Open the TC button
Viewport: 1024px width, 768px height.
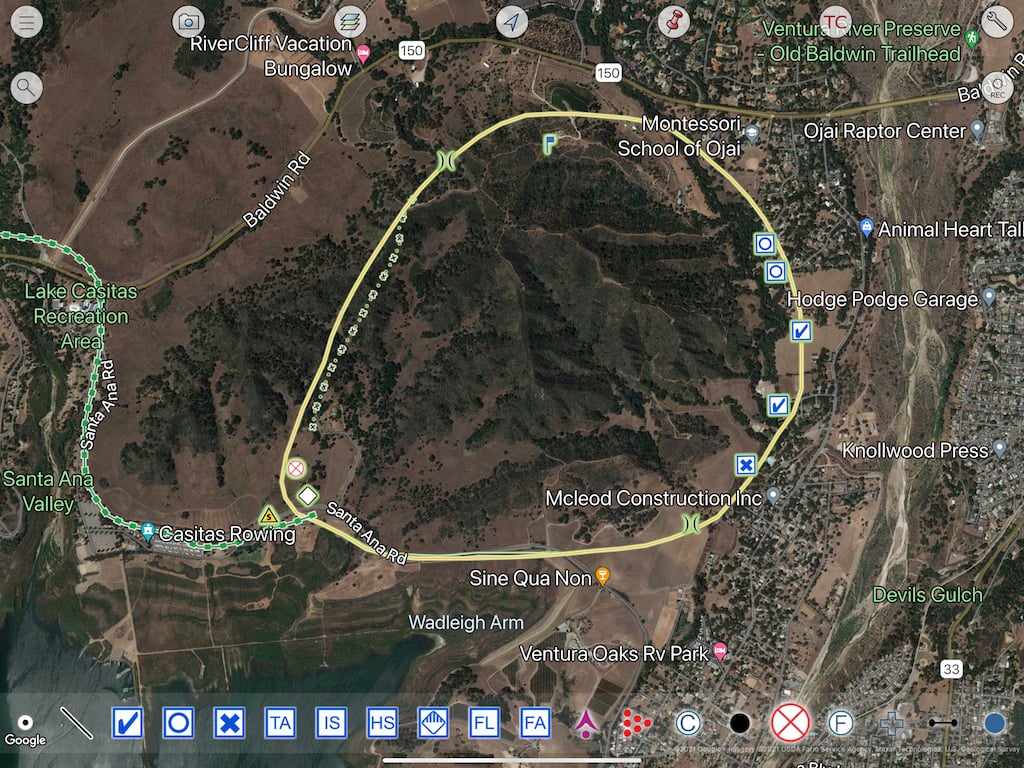click(x=834, y=21)
